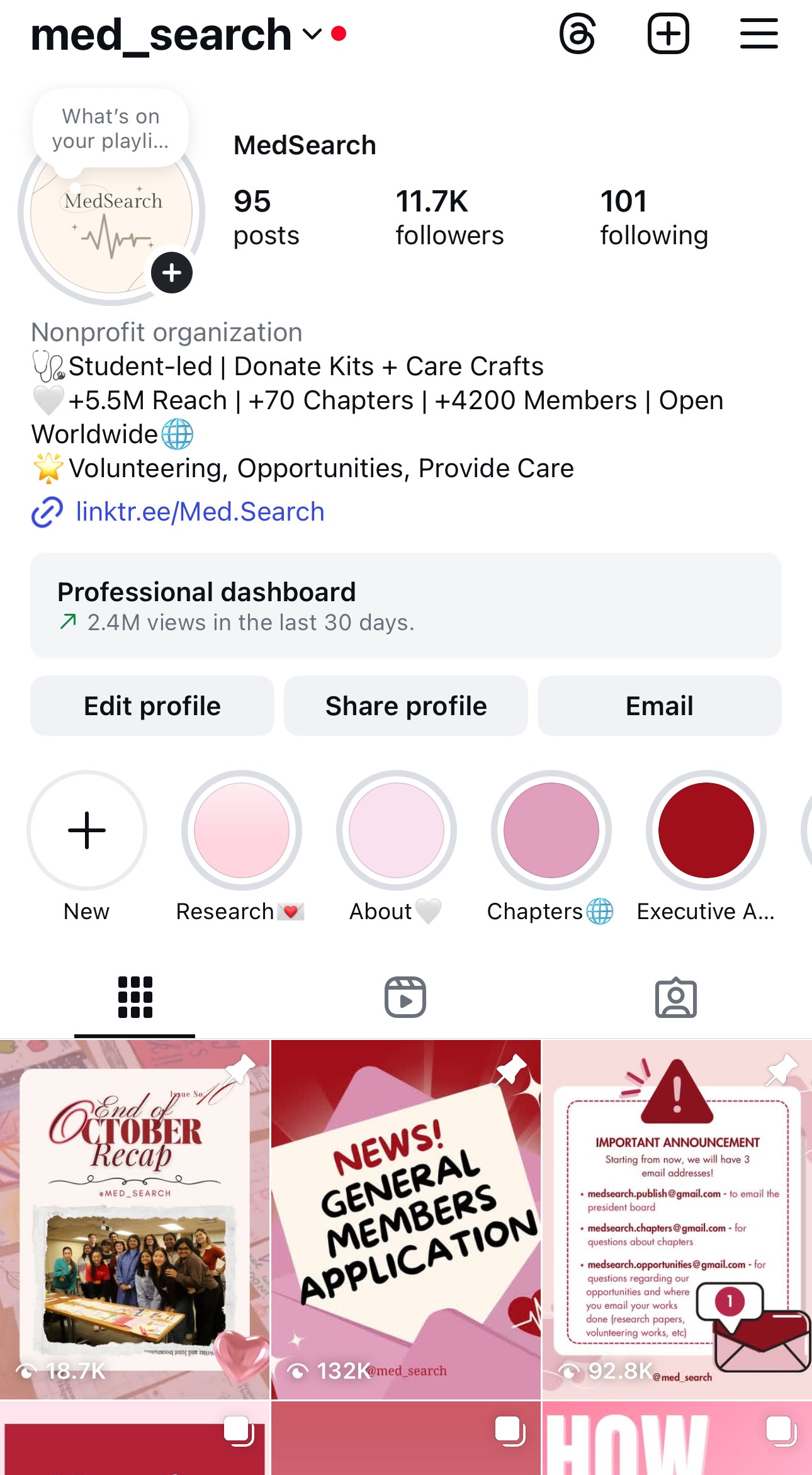
Task: Open the linktr.ee/Med.Search link
Action: click(x=200, y=512)
